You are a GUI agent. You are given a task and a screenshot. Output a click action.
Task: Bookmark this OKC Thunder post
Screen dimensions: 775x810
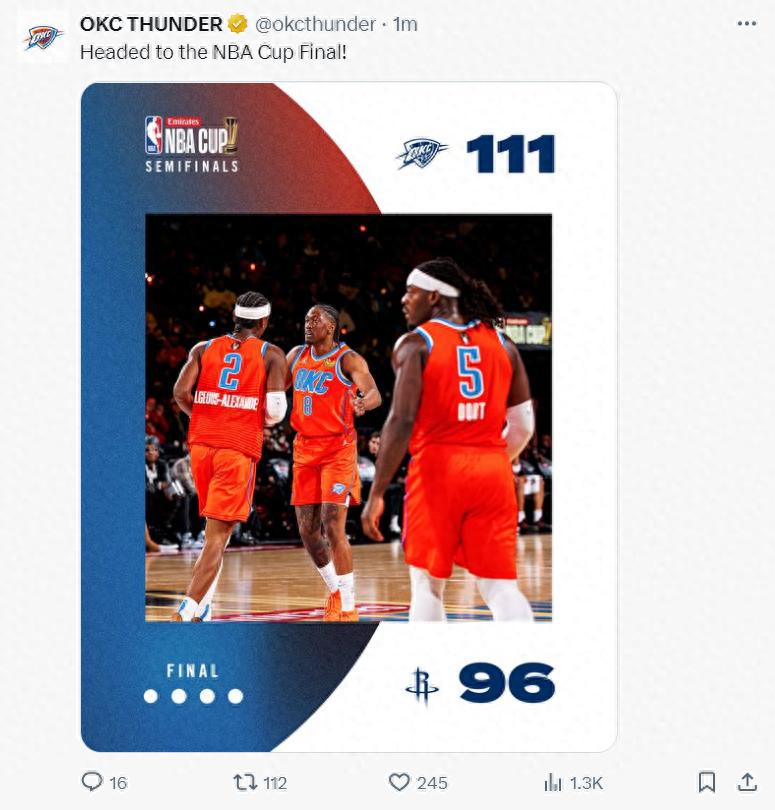(707, 782)
